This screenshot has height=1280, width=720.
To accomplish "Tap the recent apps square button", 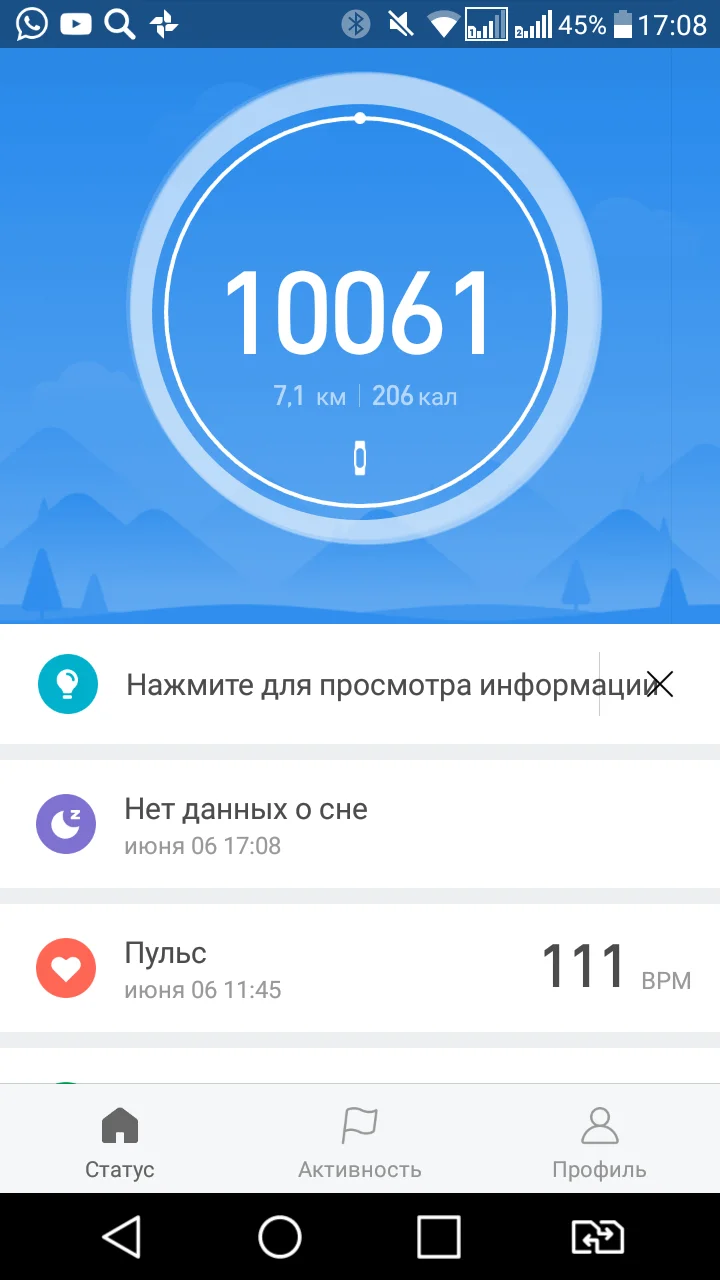I will pos(438,1236).
